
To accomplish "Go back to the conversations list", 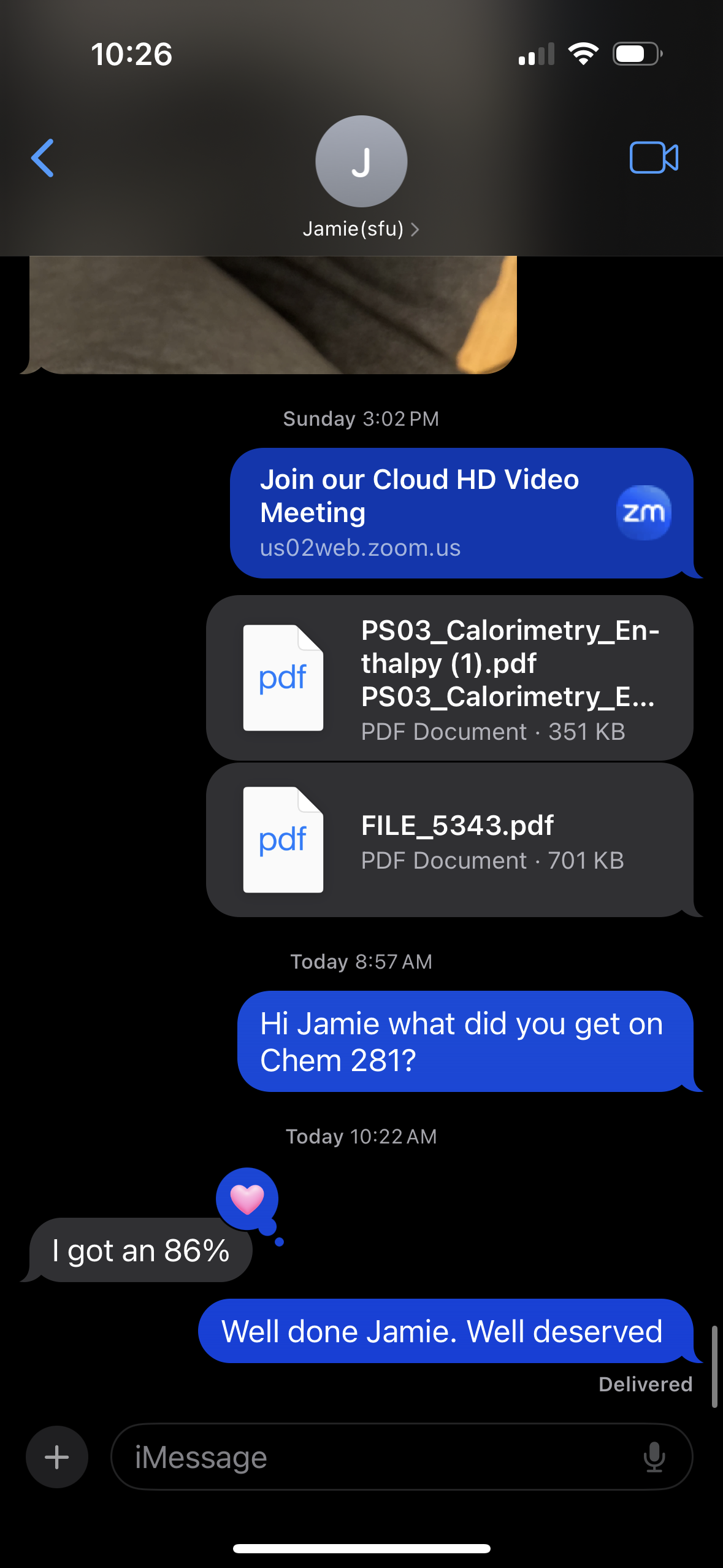I will pos(43,158).
